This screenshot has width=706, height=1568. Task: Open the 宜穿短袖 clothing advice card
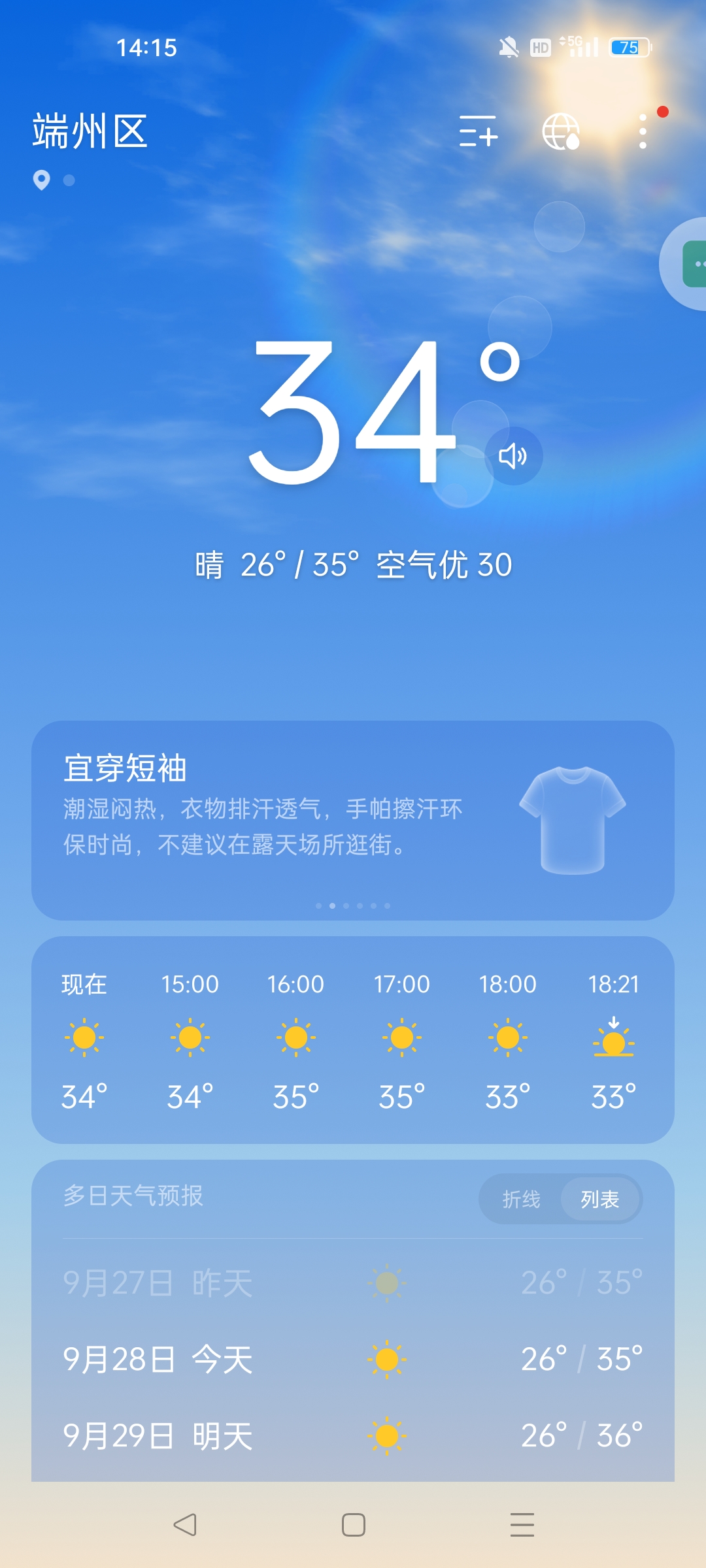[x=353, y=820]
